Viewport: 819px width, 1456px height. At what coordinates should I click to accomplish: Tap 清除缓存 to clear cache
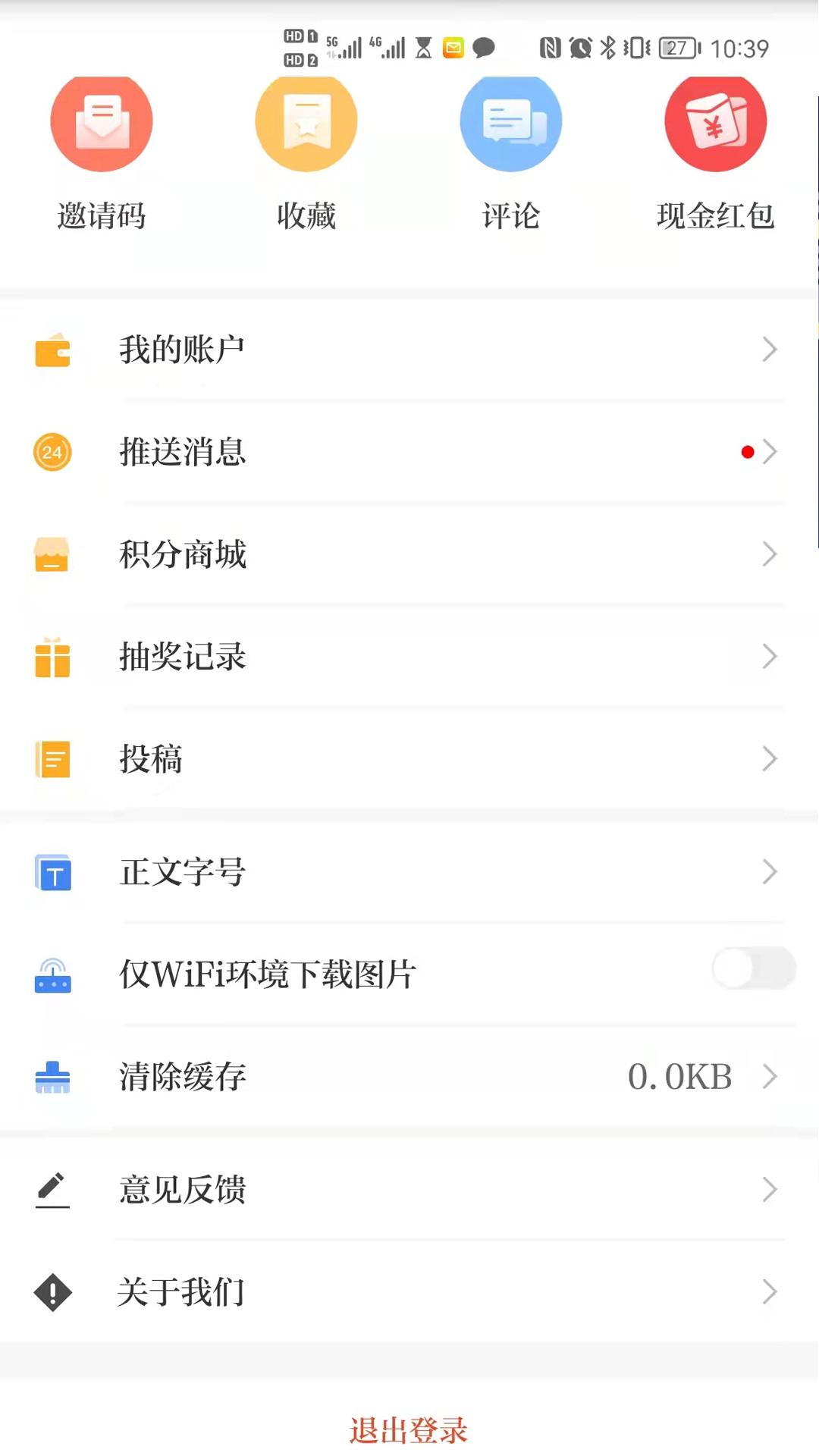(x=409, y=1077)
